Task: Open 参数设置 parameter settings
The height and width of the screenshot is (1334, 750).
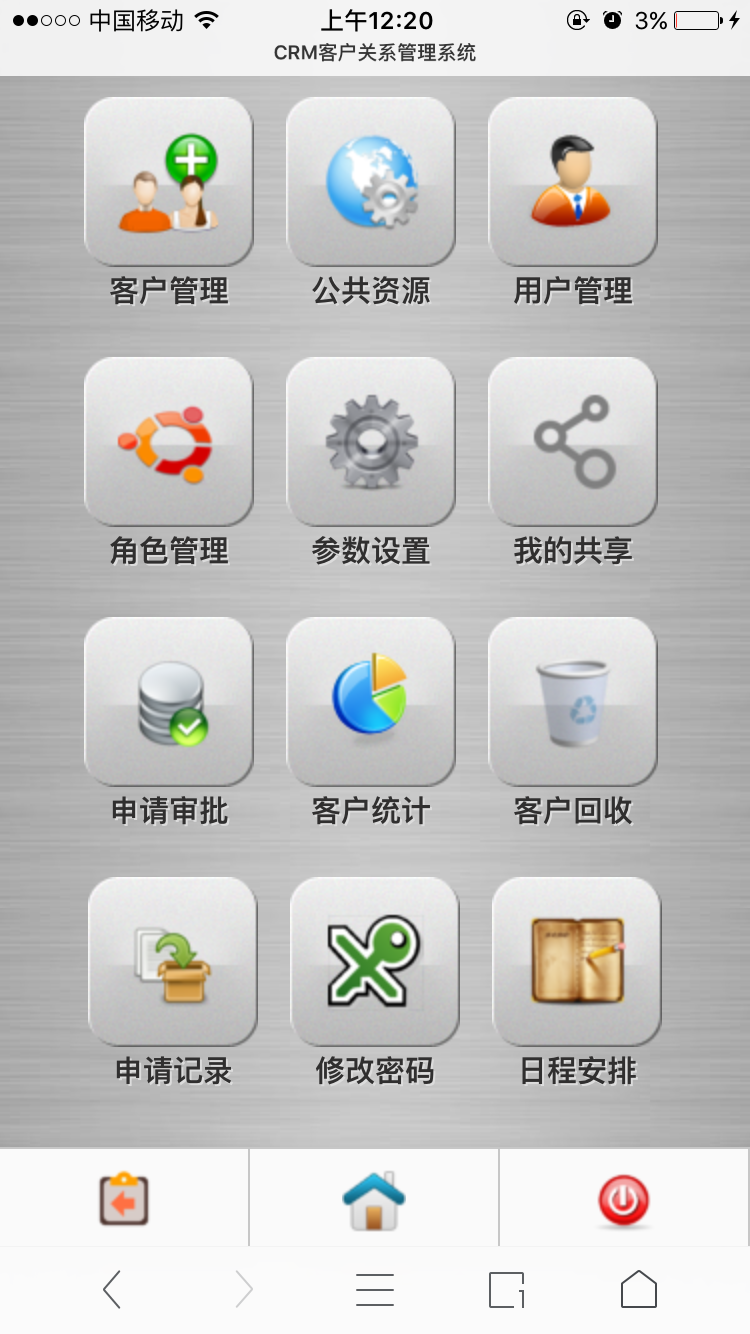Action: coord(370,441)
